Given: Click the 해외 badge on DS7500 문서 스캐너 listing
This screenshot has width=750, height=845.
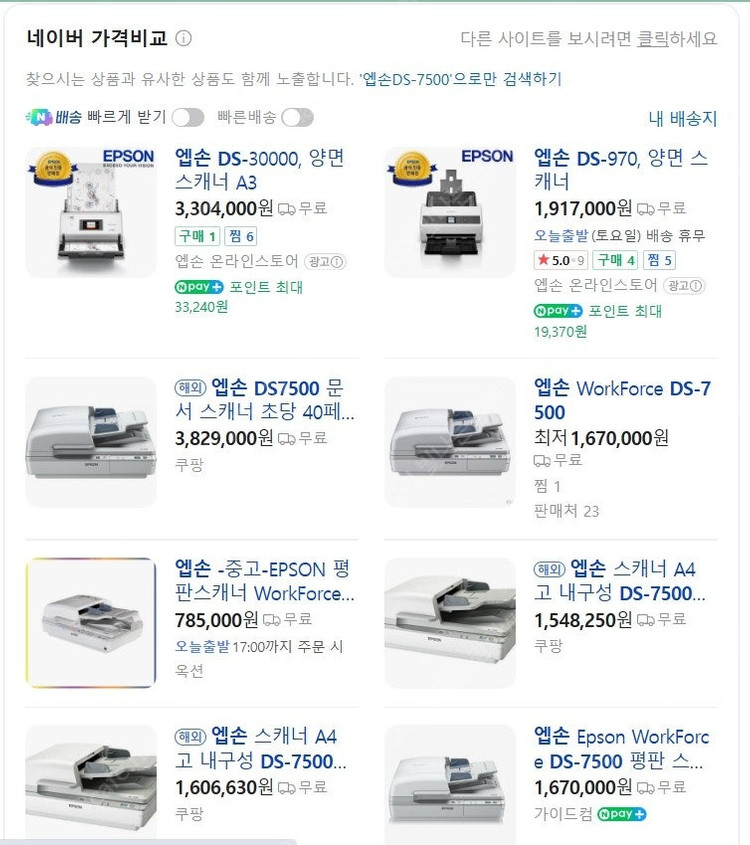Looking at the screenshot, I should (x=190, y=388).
